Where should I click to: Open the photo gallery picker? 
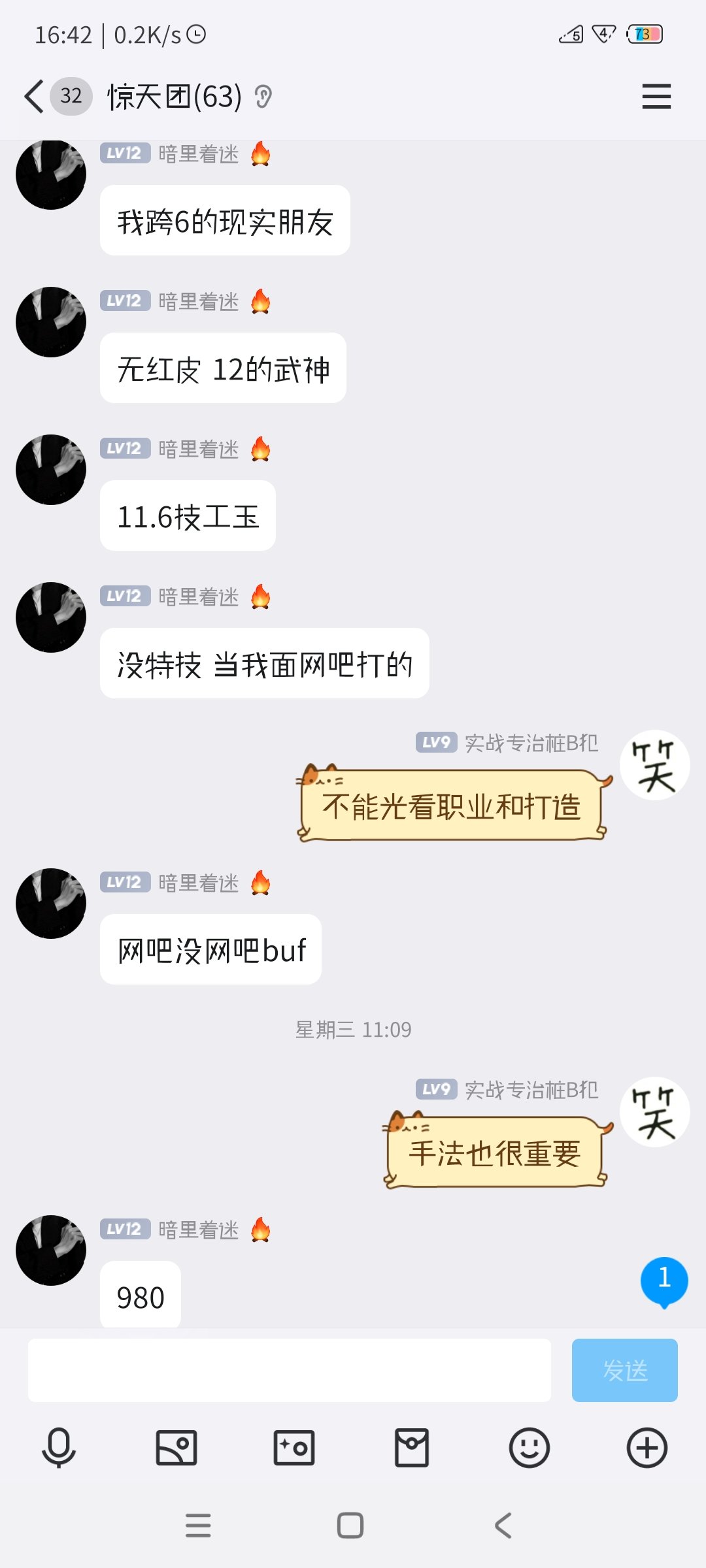pos(176,1448)
